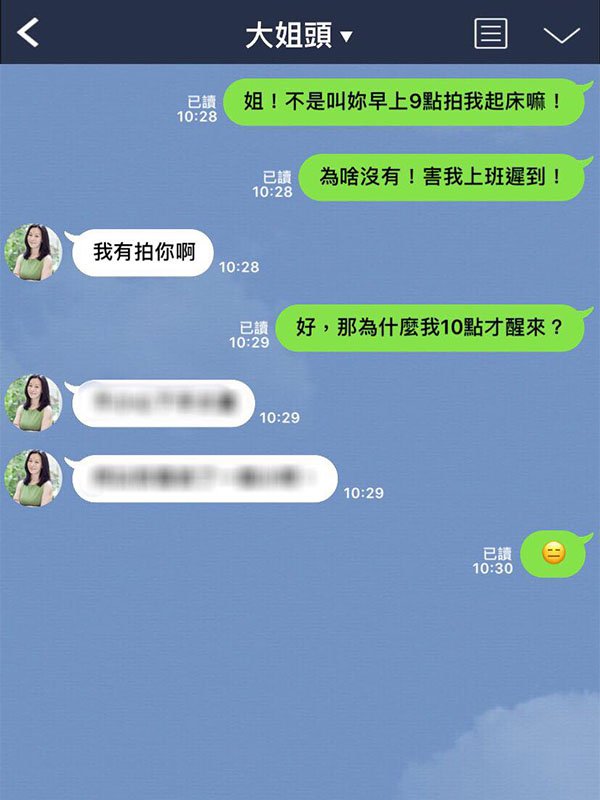Go back to the chat list
Image resolution: width=600 pixels, height=800 pixels.
pyautogui.click(x=28, y=33)
